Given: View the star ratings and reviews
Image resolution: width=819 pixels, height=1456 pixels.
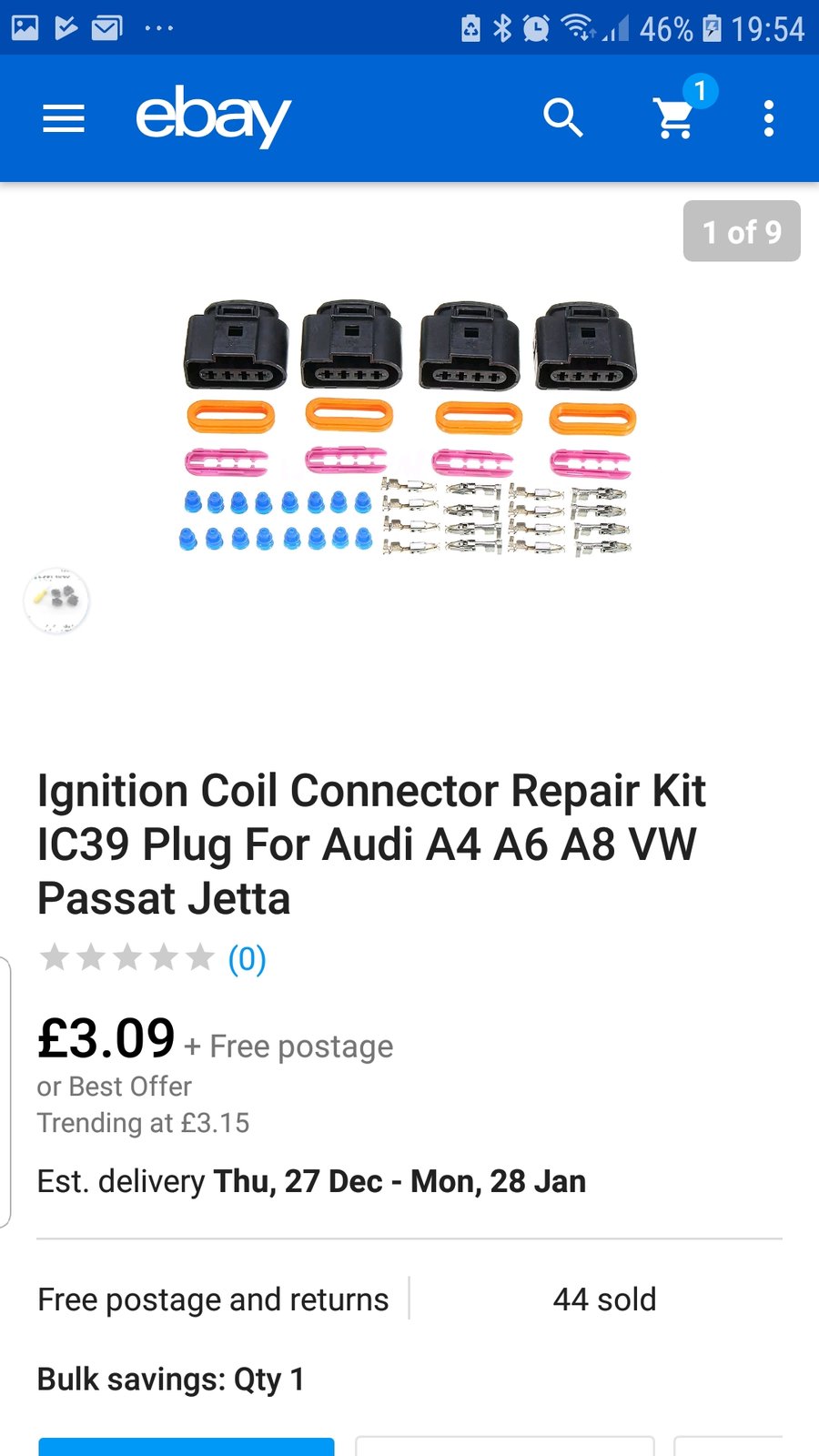Looking at the screenshot, I should (x=150, y=958).
